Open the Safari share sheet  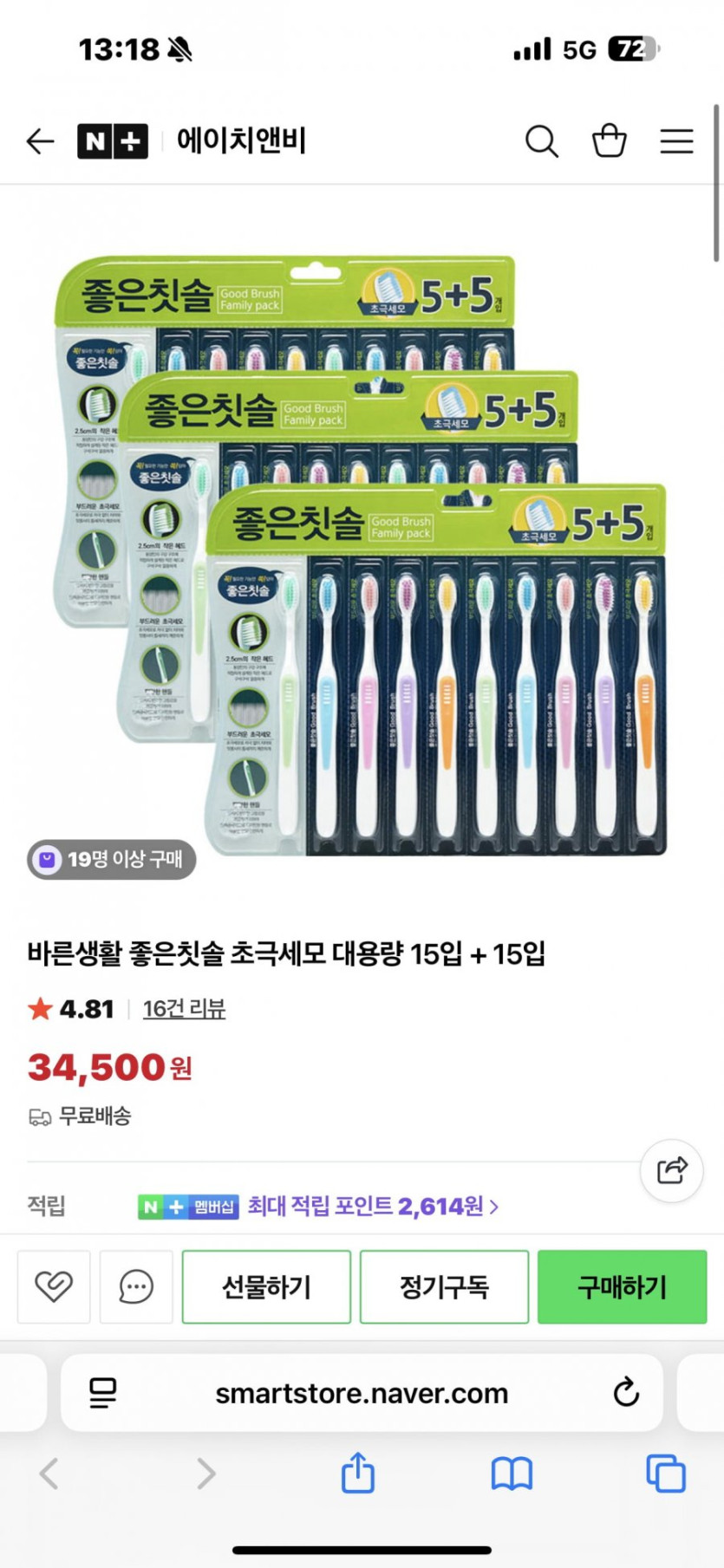[x=357, y=1473]
